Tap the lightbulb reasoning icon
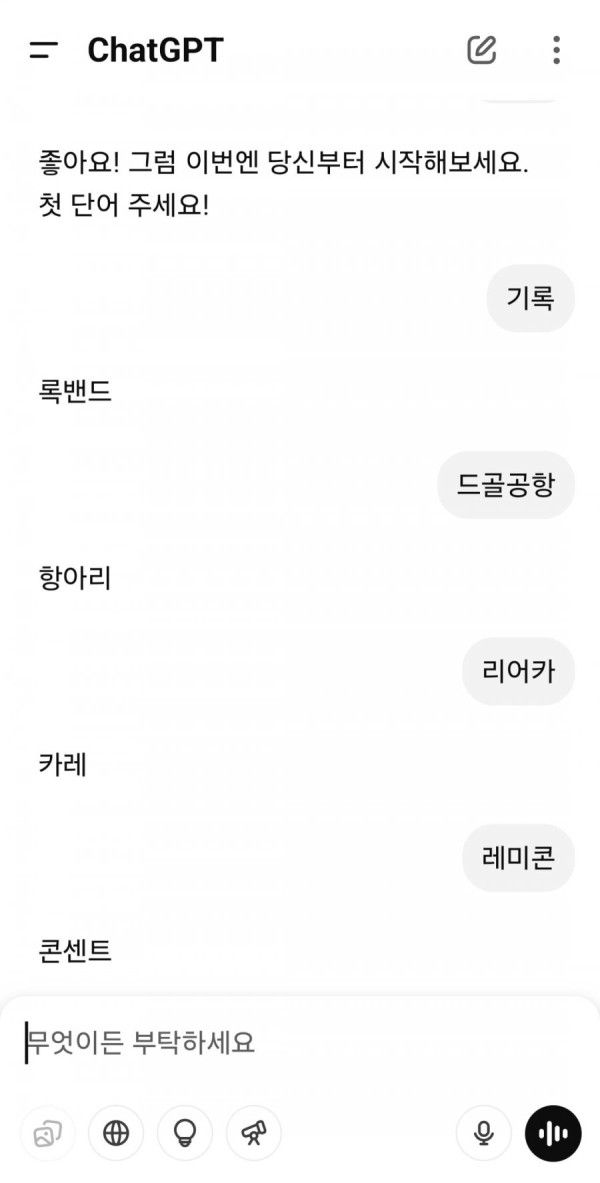This screenshot has height=1183, width=600. (185, 1133)
